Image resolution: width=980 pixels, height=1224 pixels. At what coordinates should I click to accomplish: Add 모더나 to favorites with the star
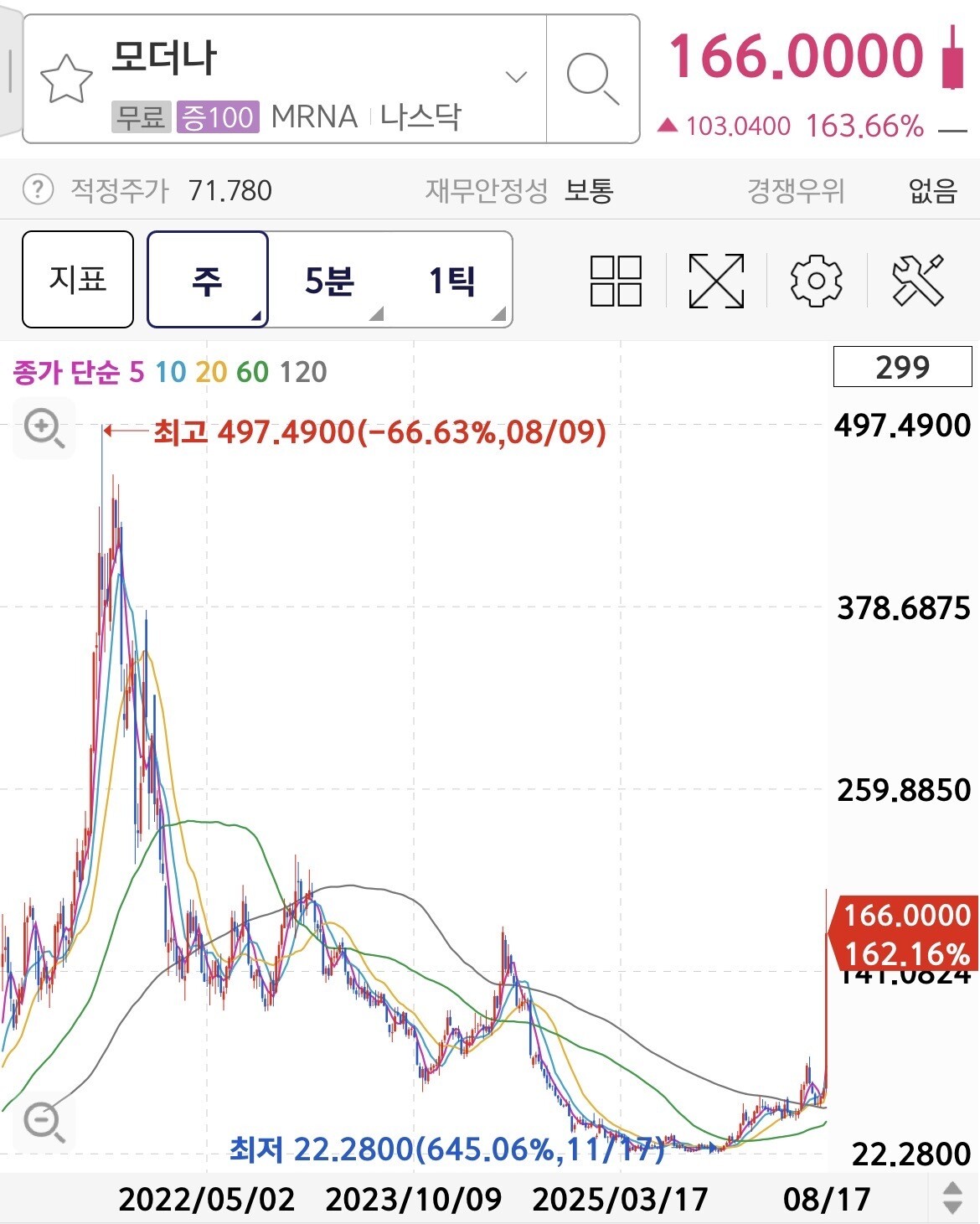coord(66,79)
